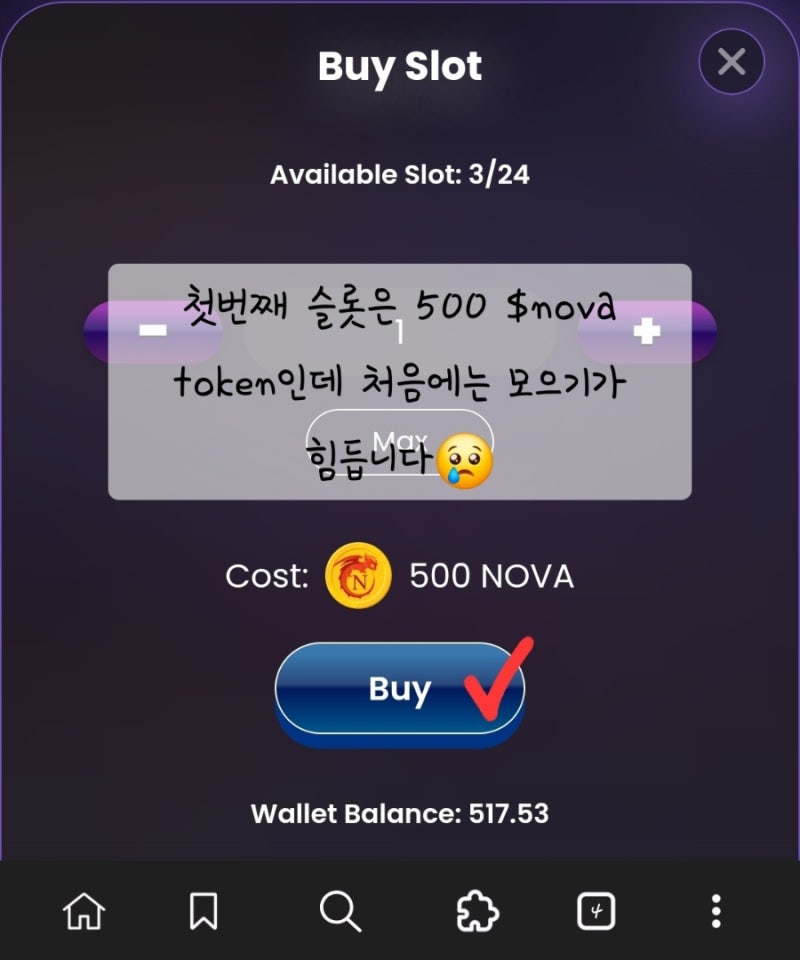The height and width of the screenshot is (960, 800).
Task: Close the Buy Slot dialog
Action: coord(731,63)
